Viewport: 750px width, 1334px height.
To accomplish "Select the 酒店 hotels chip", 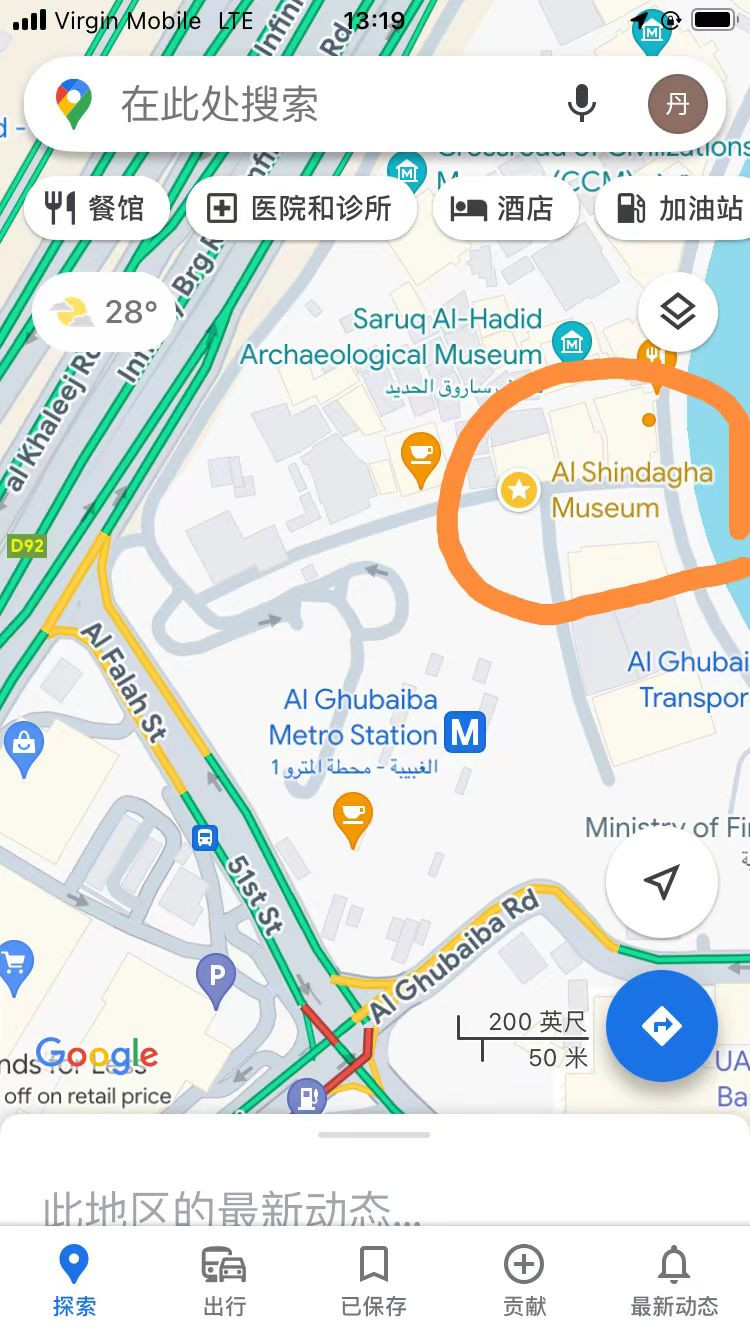I will tap(505, 208).
